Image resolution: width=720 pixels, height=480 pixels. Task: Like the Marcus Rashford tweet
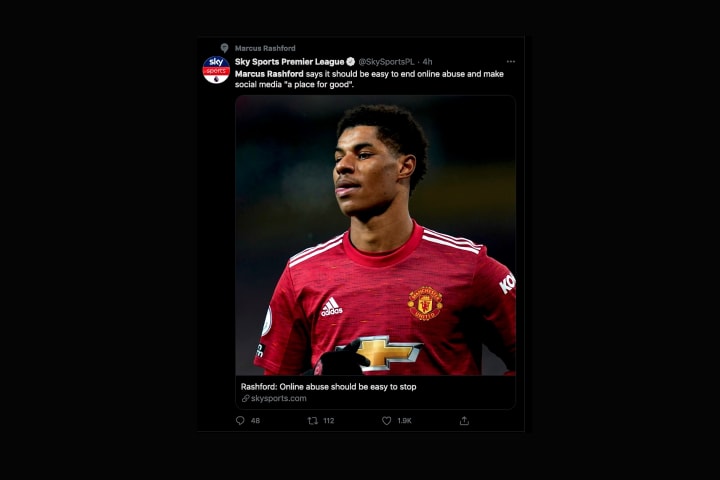387,421
